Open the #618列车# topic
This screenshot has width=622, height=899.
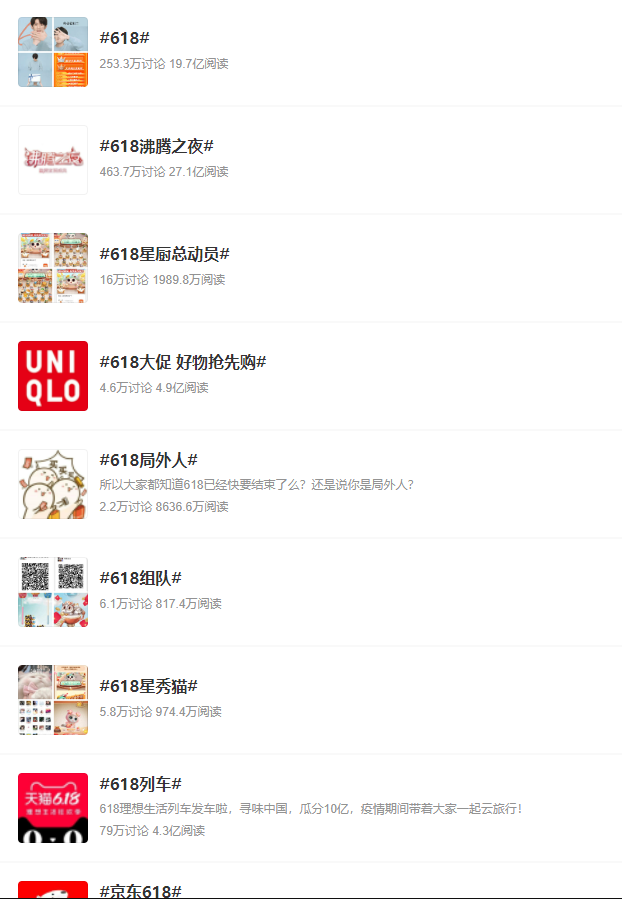[141, 784]
